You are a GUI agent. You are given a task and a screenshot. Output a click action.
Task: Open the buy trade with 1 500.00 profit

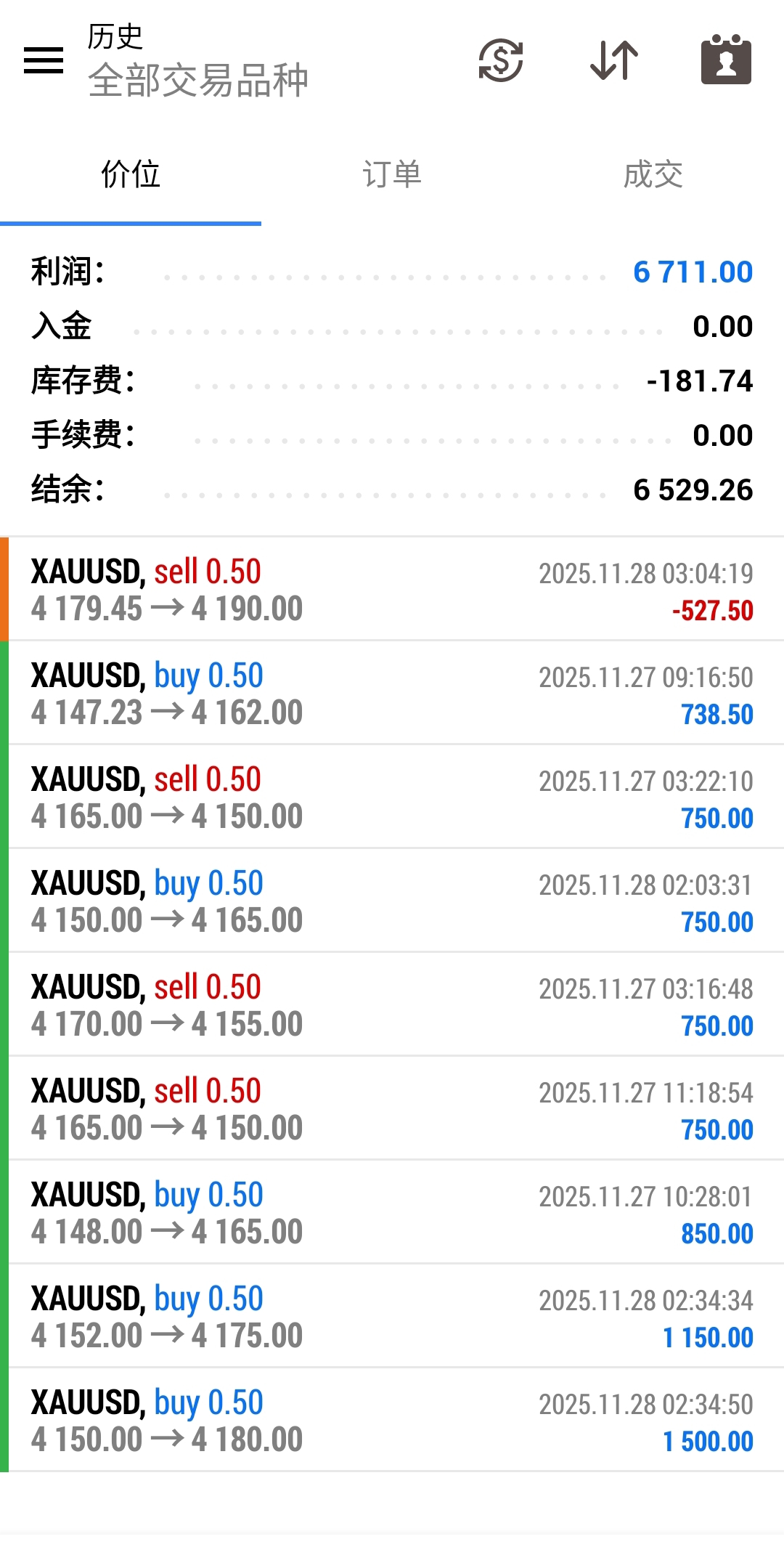pyautogui.click(x=392, y=1421)
